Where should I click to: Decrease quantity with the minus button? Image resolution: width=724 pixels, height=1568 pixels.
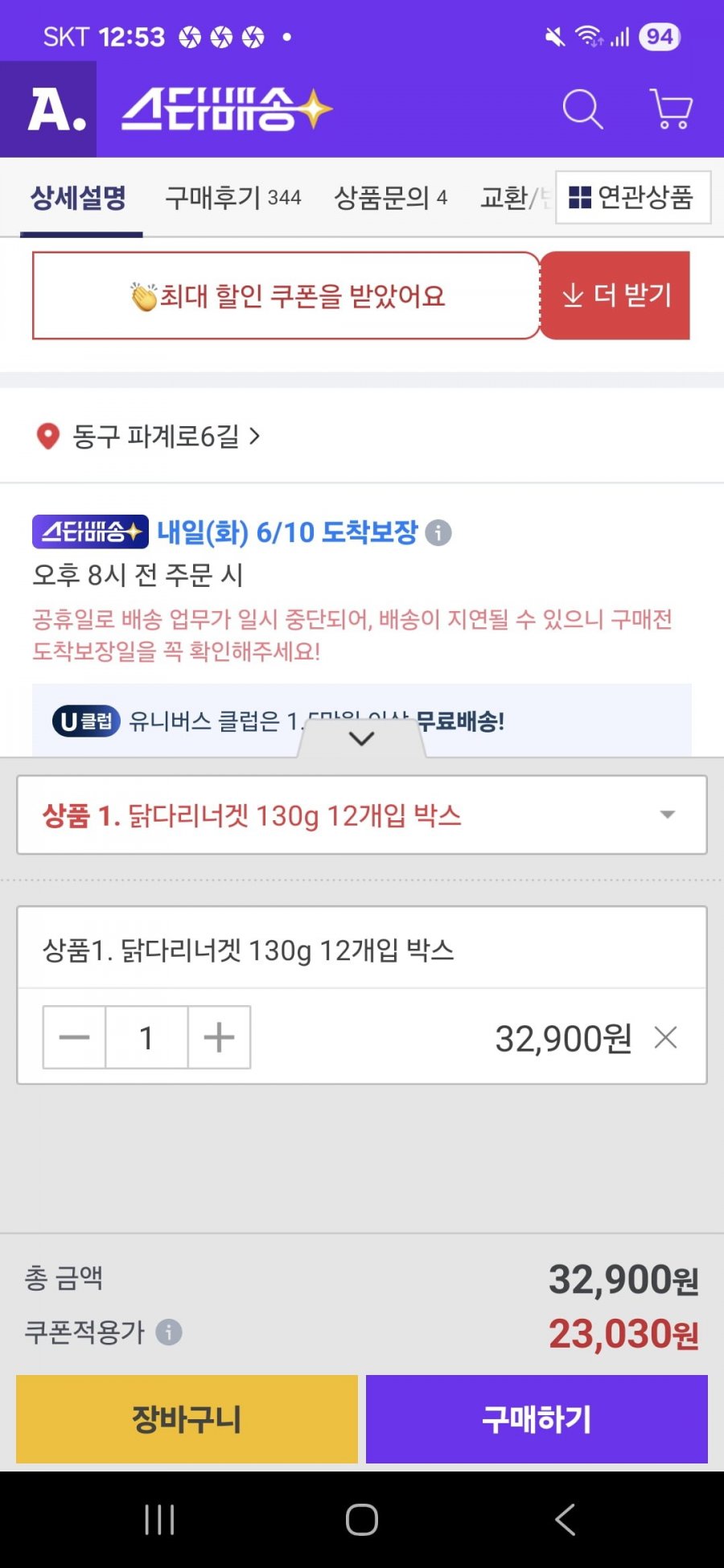(x=74, y=1037)
